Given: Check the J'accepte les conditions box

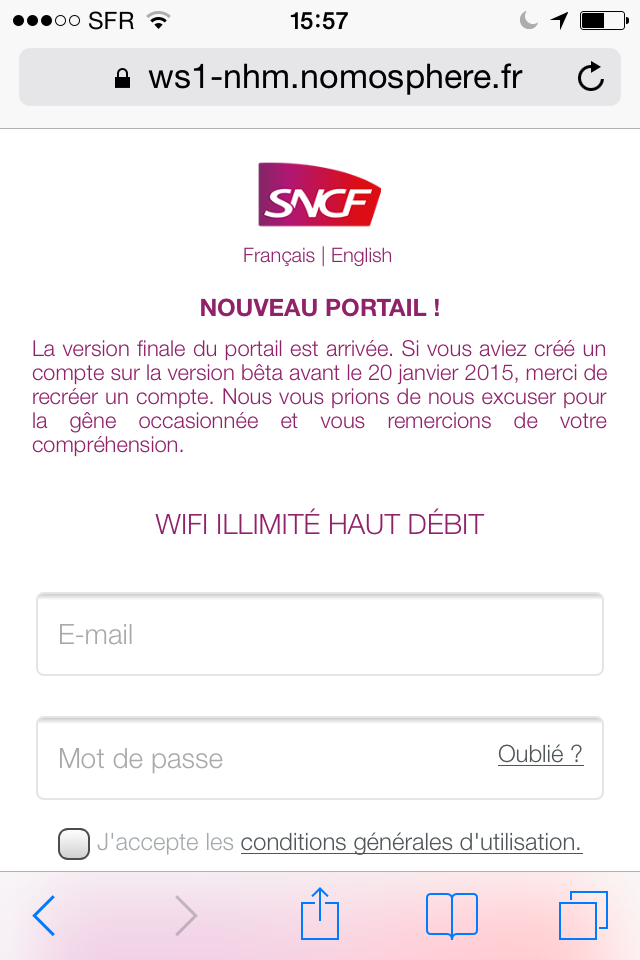Looking at the screenshot, I should (x=74, y=843).
